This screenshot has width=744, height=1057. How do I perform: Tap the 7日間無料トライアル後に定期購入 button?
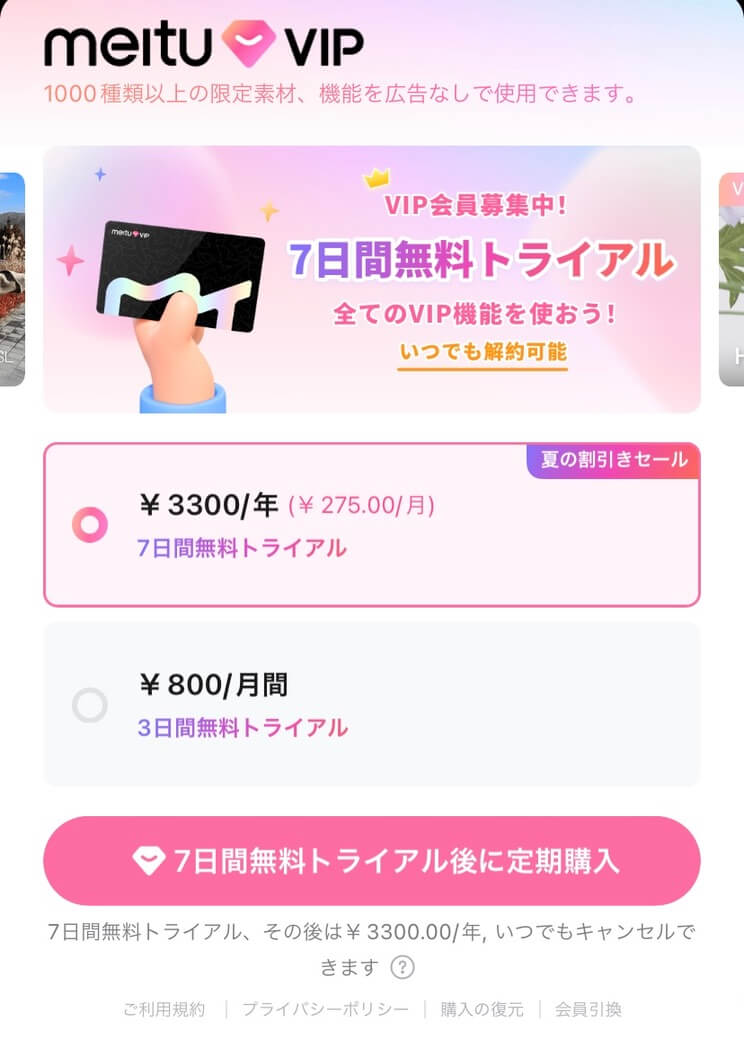(x=372, y=861)
